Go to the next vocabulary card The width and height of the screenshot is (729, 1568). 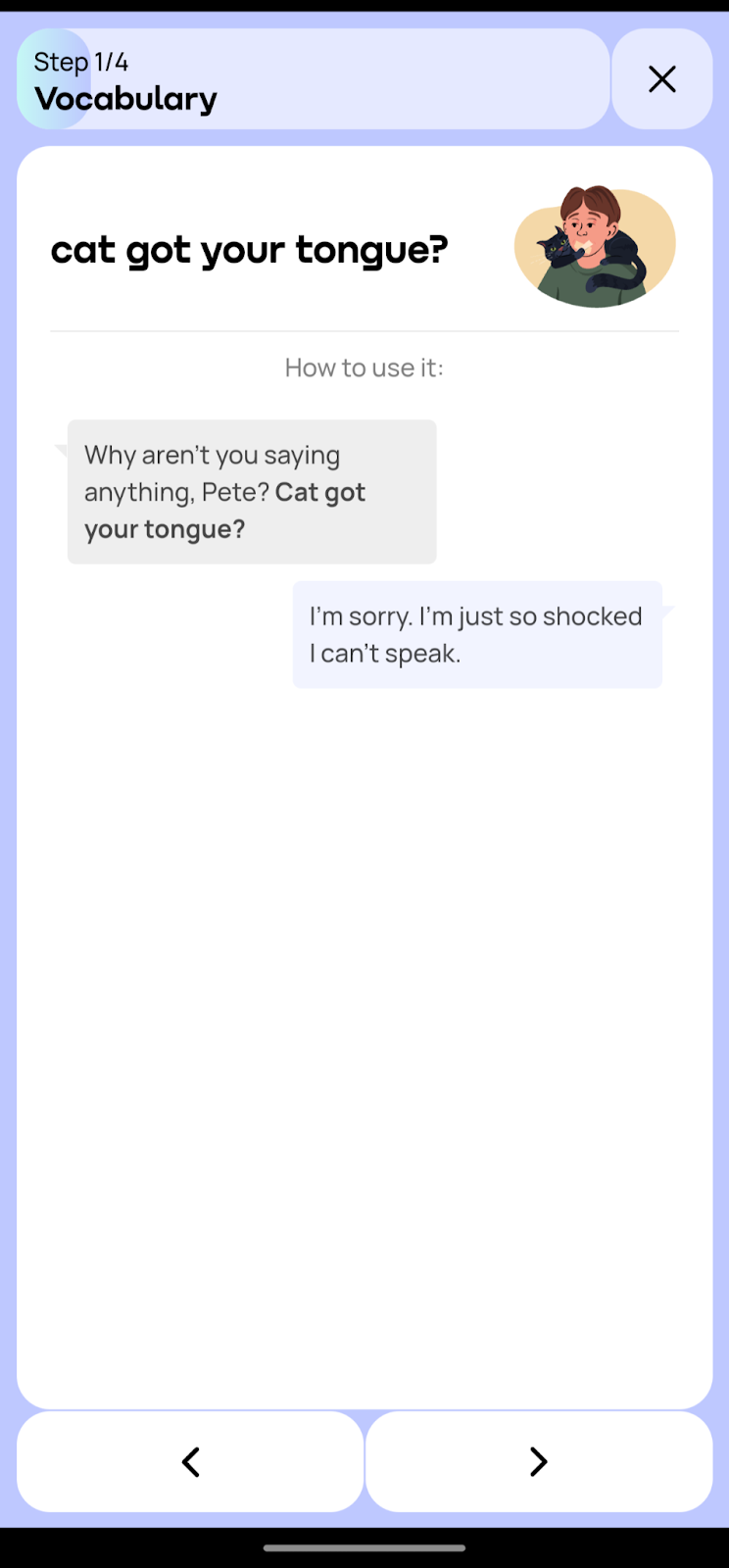point(538,1461)
